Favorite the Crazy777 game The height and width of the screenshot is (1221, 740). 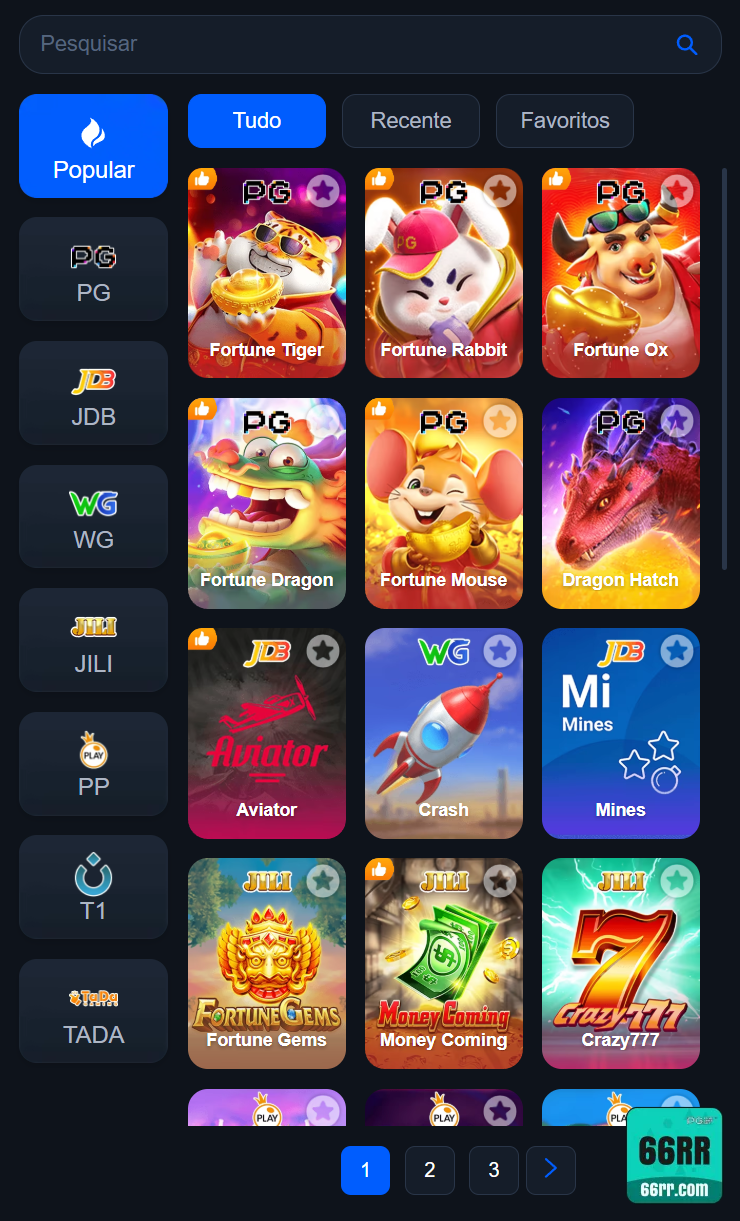coord(677,881)
